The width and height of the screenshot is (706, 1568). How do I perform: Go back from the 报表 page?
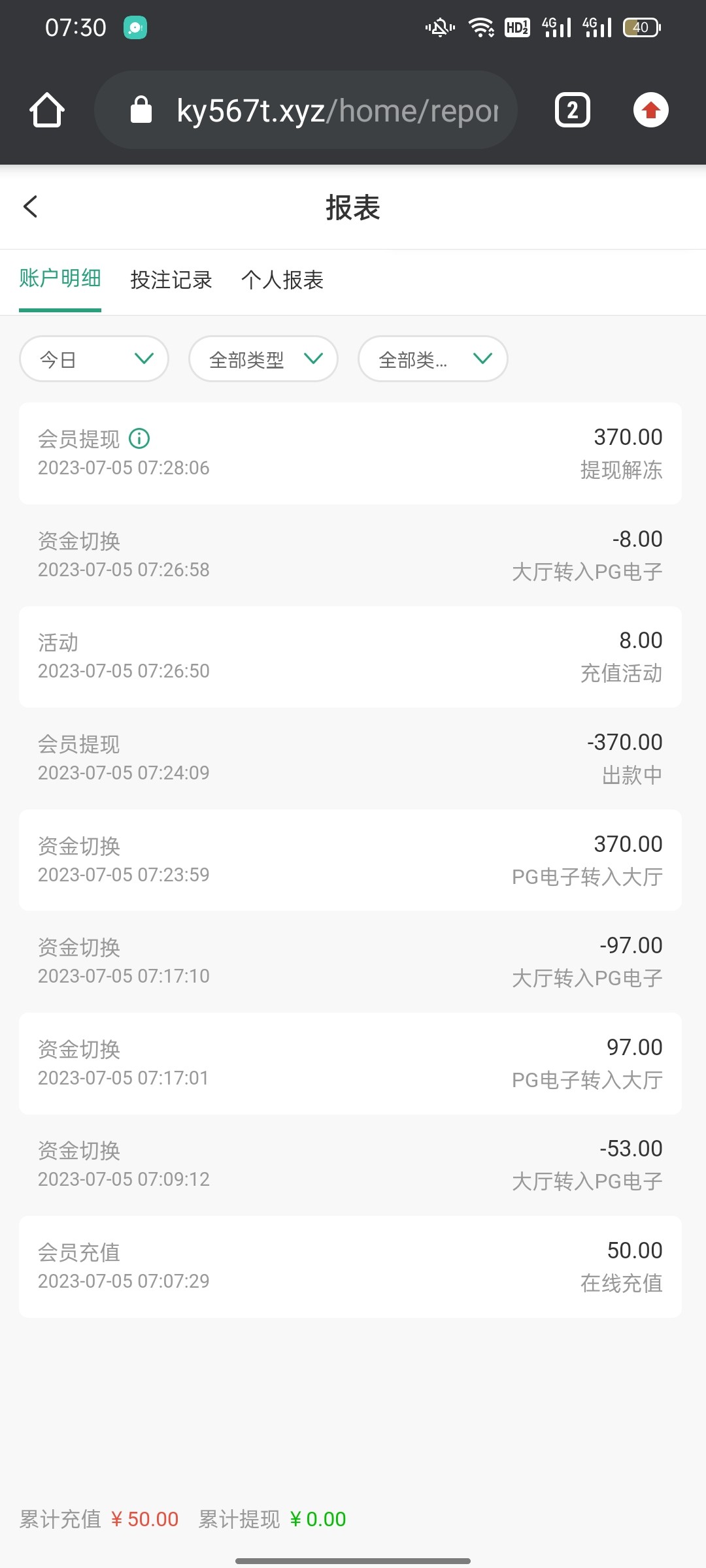pos(31,206)
